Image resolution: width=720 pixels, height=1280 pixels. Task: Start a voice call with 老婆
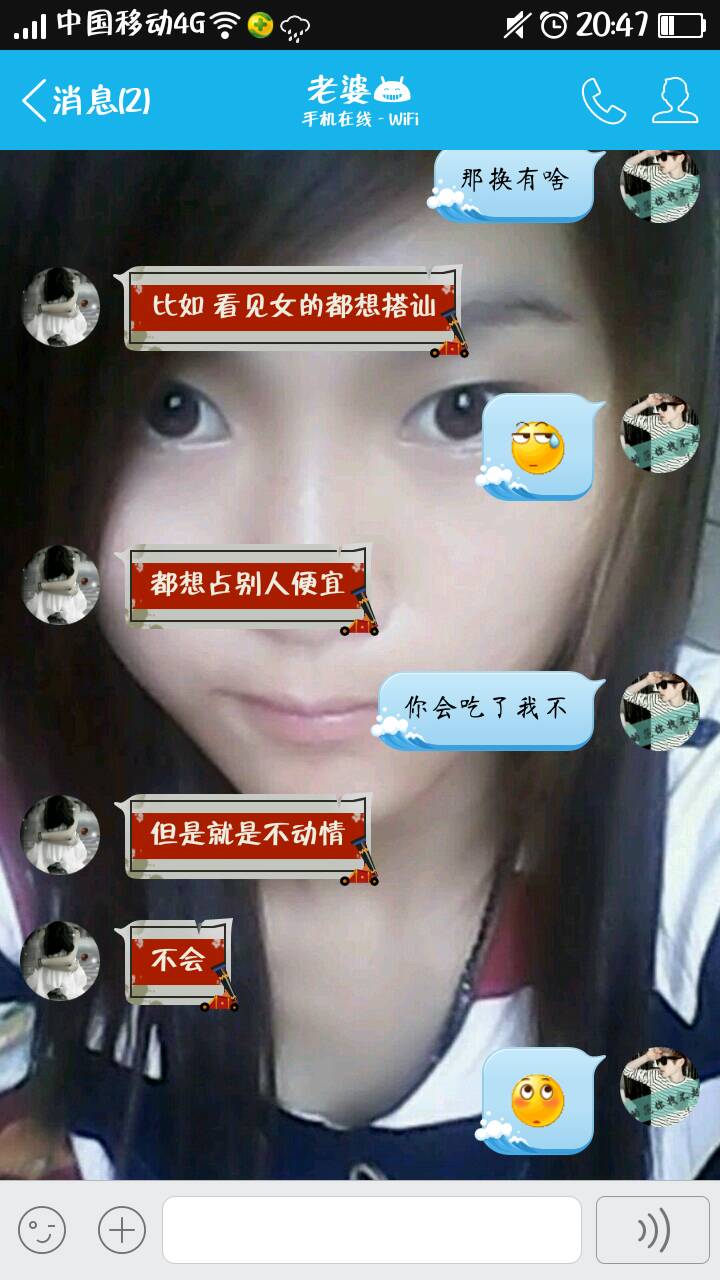(603, 101)
